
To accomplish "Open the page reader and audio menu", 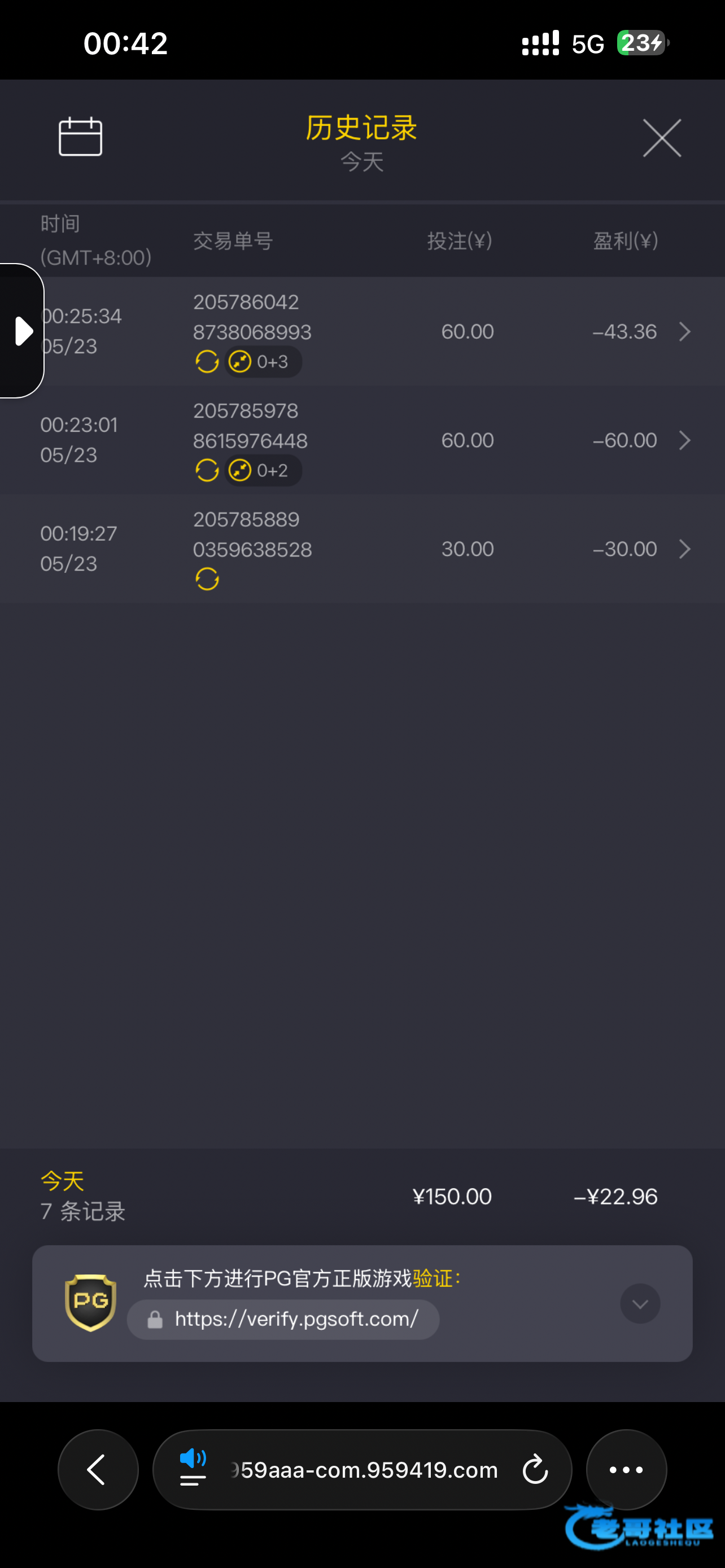I will click(193, 1468).
